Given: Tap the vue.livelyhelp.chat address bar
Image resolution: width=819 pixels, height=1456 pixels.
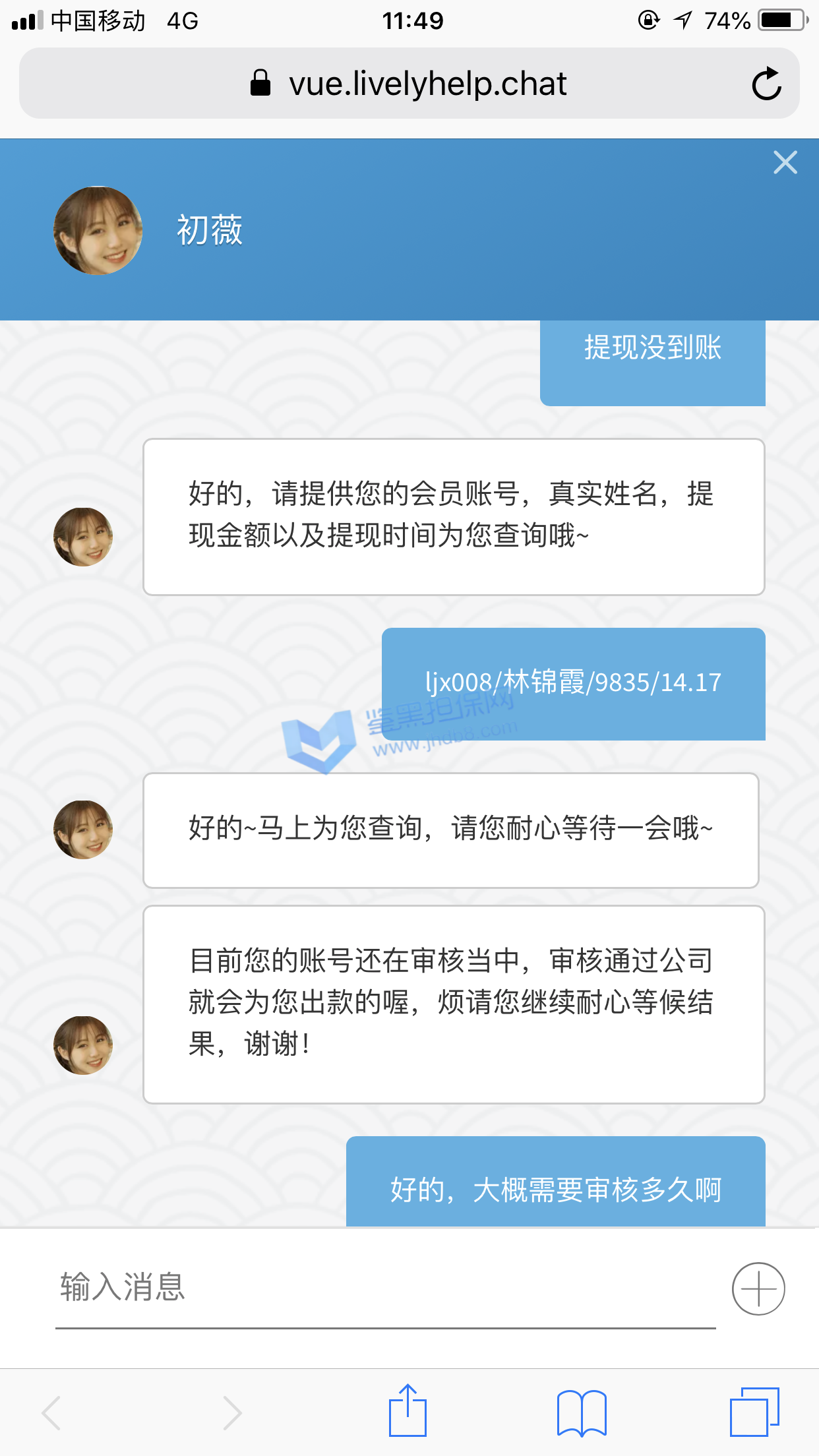Looking at the screenshot, I should pos(409,84).
